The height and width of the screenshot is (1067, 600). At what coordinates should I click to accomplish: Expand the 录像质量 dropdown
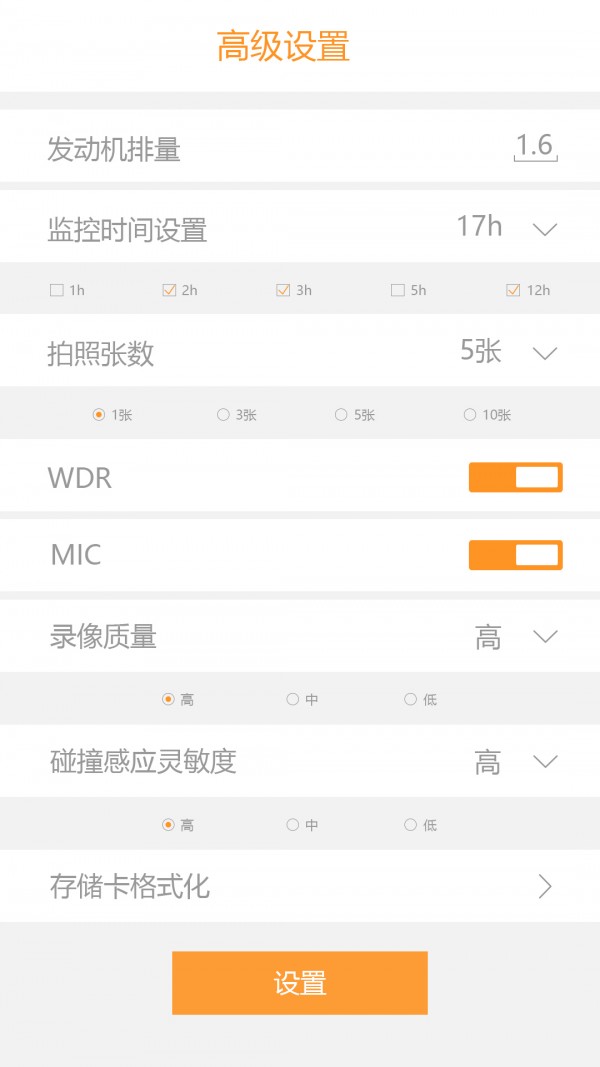coord(544,636)
